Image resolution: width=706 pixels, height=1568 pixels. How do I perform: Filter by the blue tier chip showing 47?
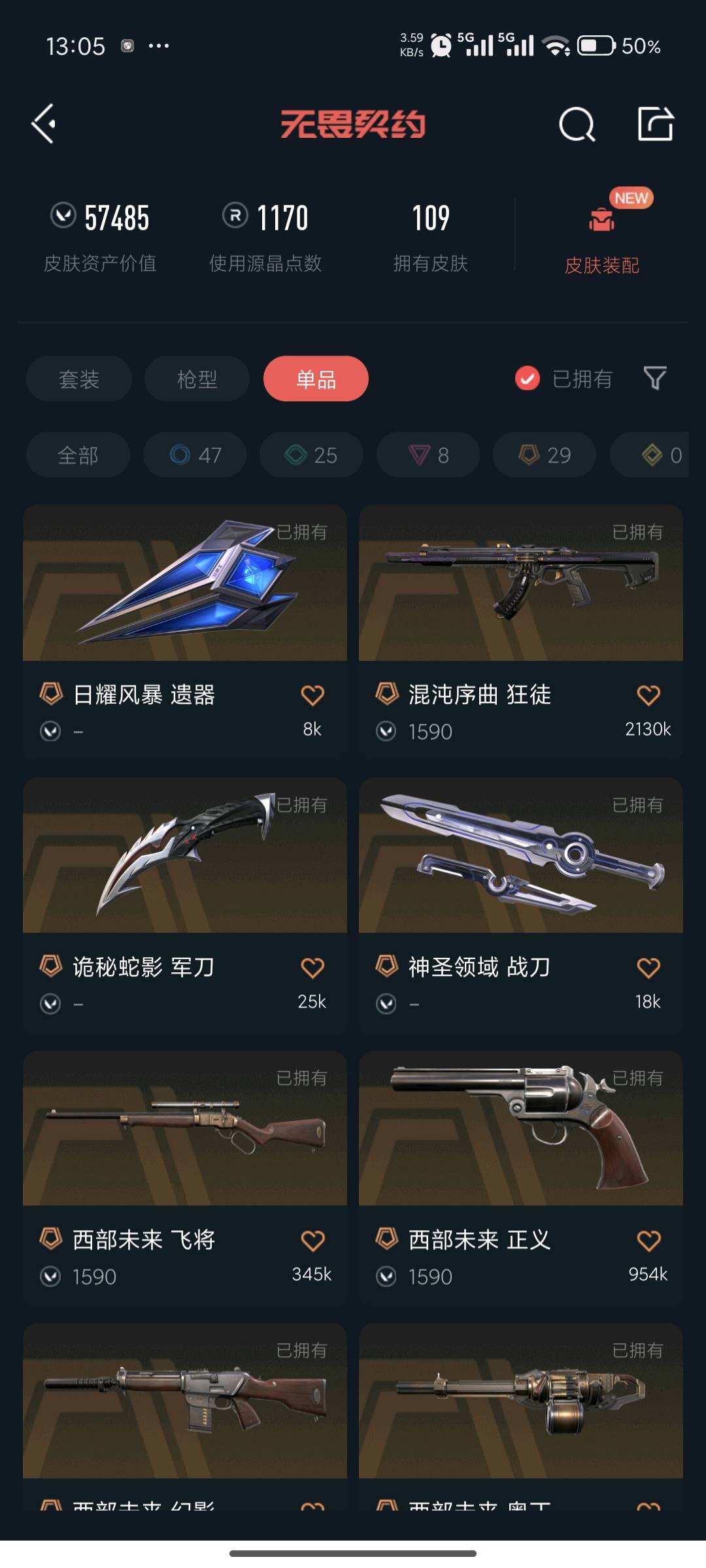(195, 455)
